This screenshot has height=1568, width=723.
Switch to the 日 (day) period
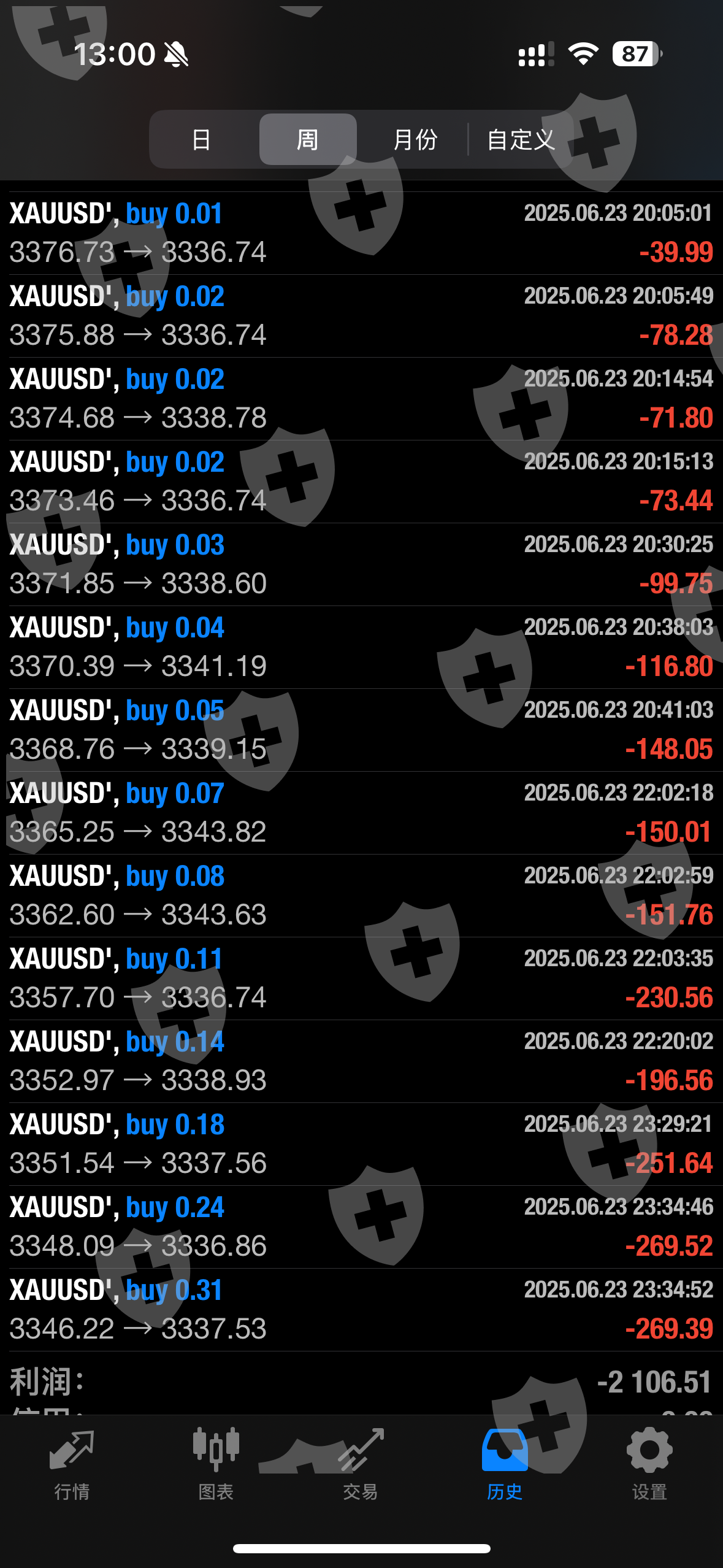point(201,140)
